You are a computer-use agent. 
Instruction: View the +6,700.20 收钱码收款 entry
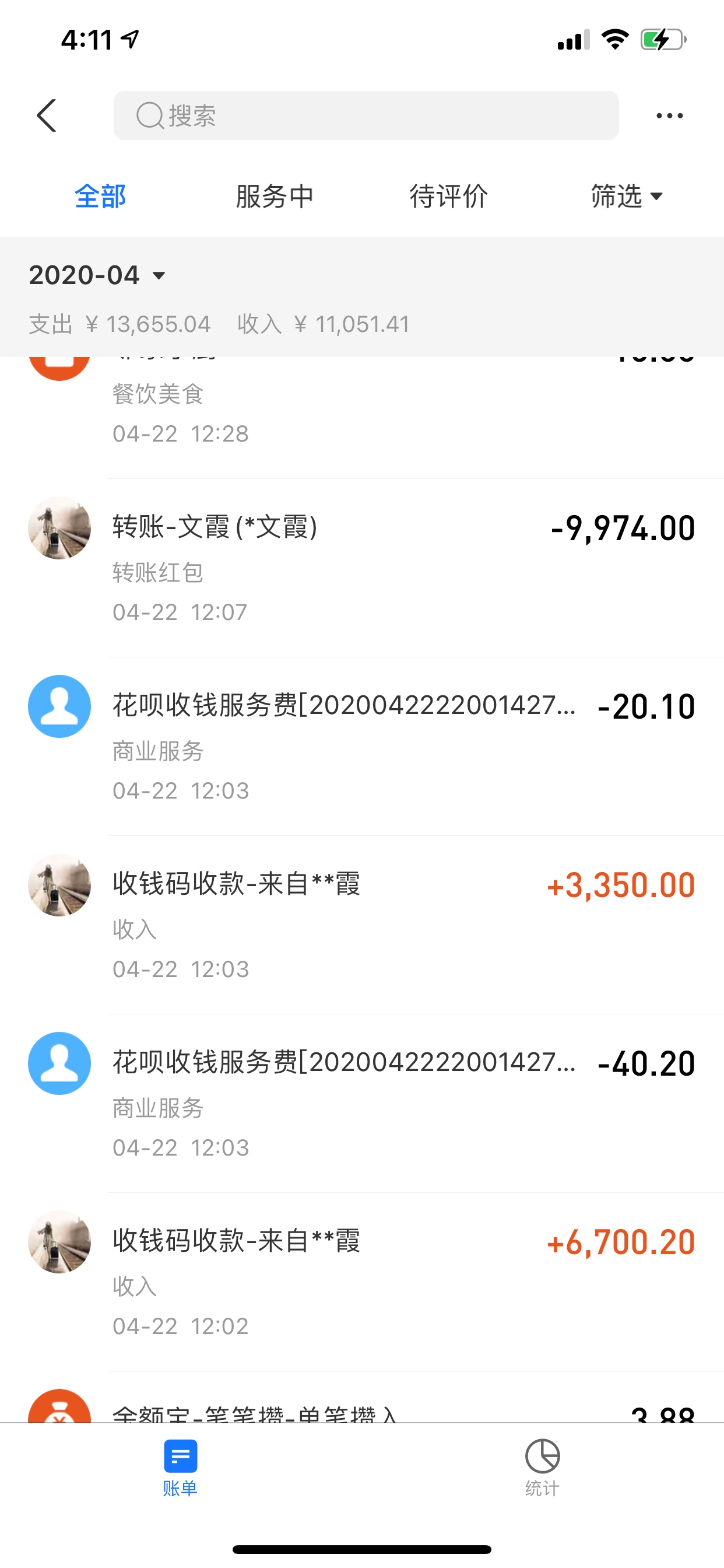pos(362,1282)
